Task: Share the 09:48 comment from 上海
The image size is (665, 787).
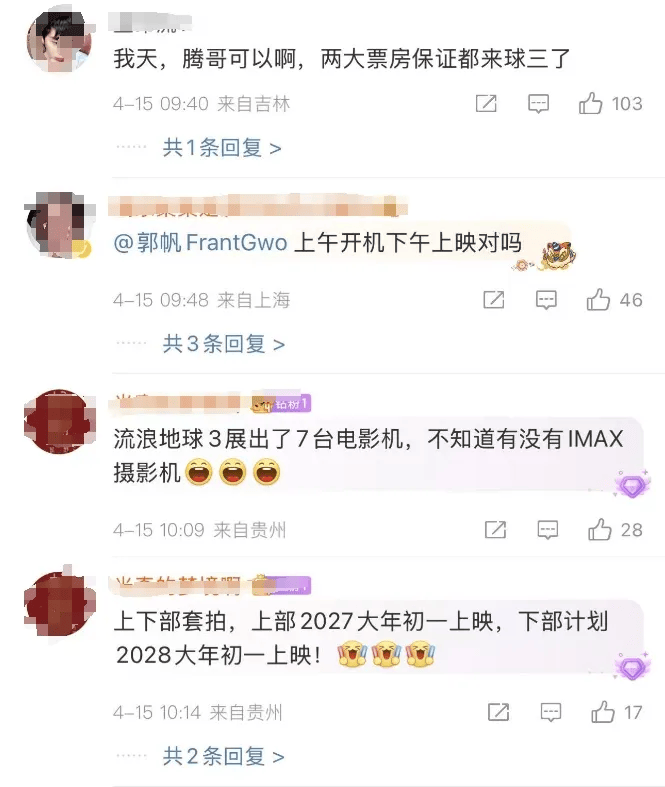Action: (x=493, y=299)
